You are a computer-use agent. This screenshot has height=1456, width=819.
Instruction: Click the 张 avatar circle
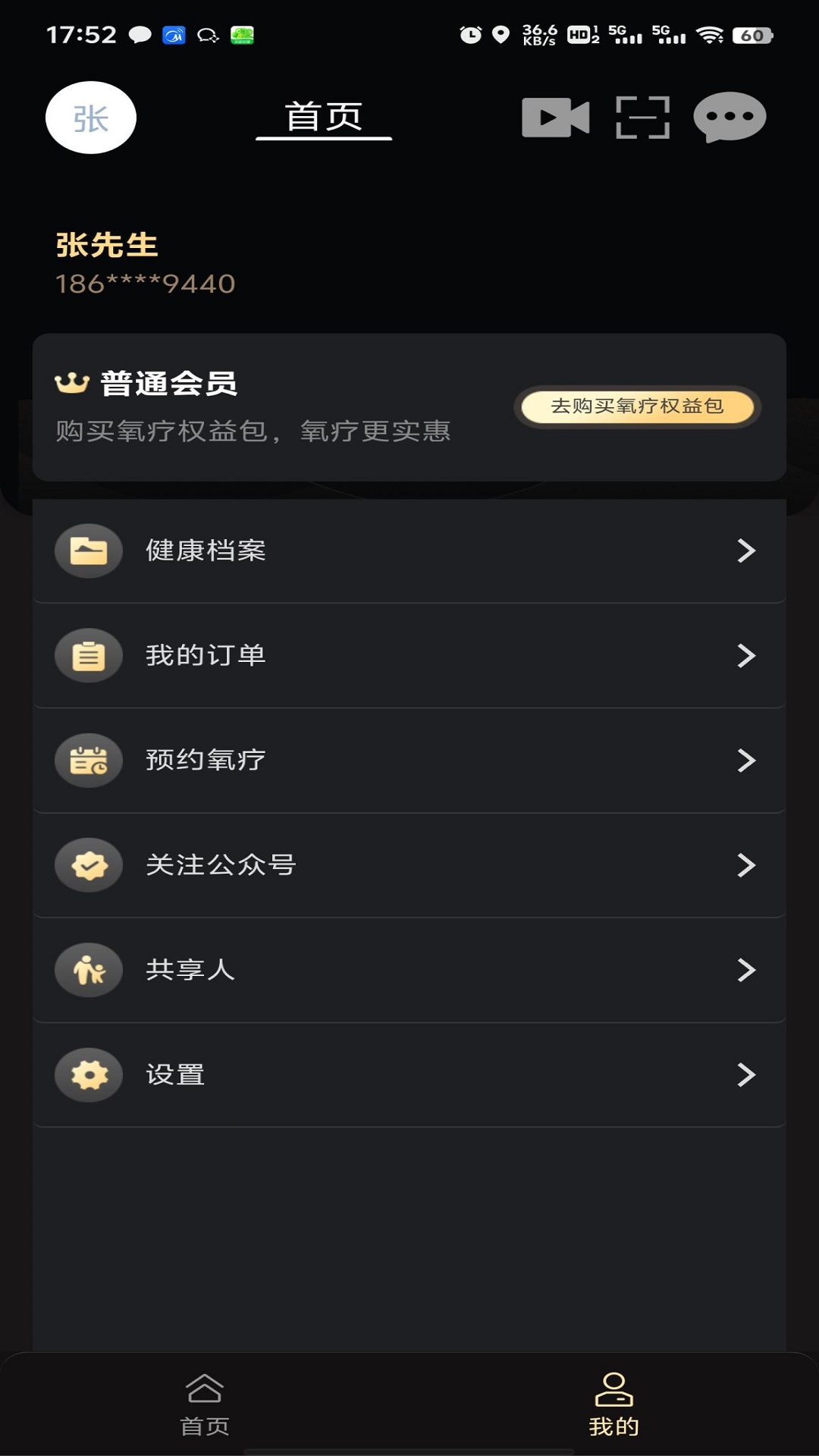(90, 118)
